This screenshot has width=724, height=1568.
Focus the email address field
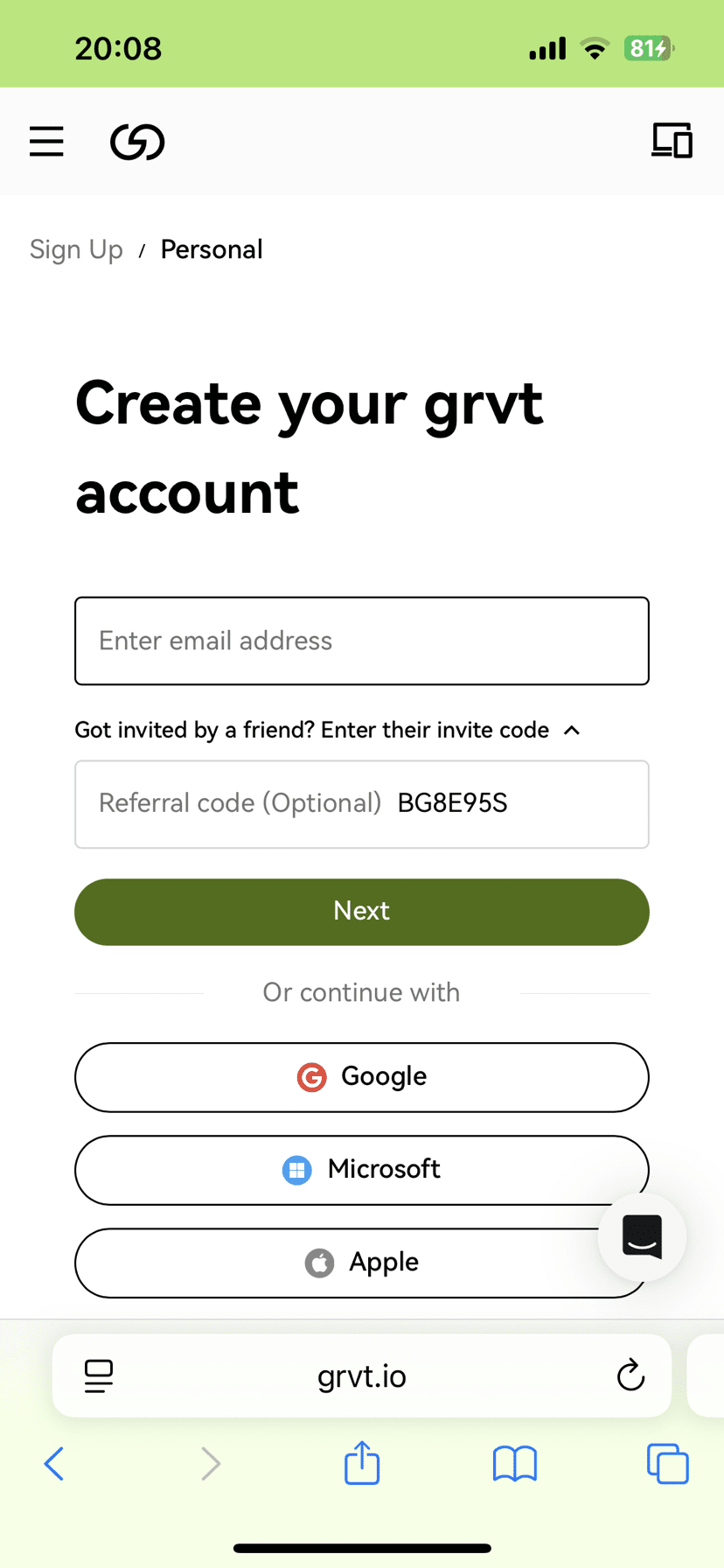[x=361, y=640]
